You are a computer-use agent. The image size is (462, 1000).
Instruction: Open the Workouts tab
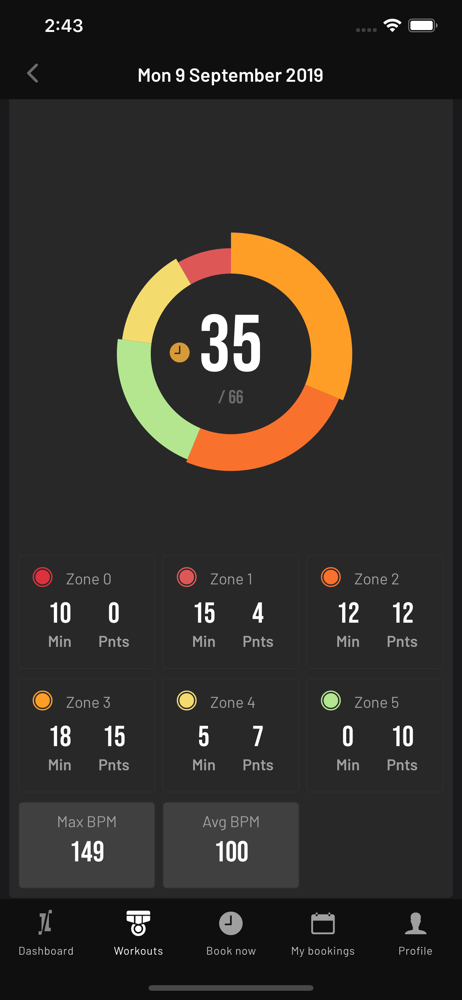pyautogui.click(x=138, y=934)
